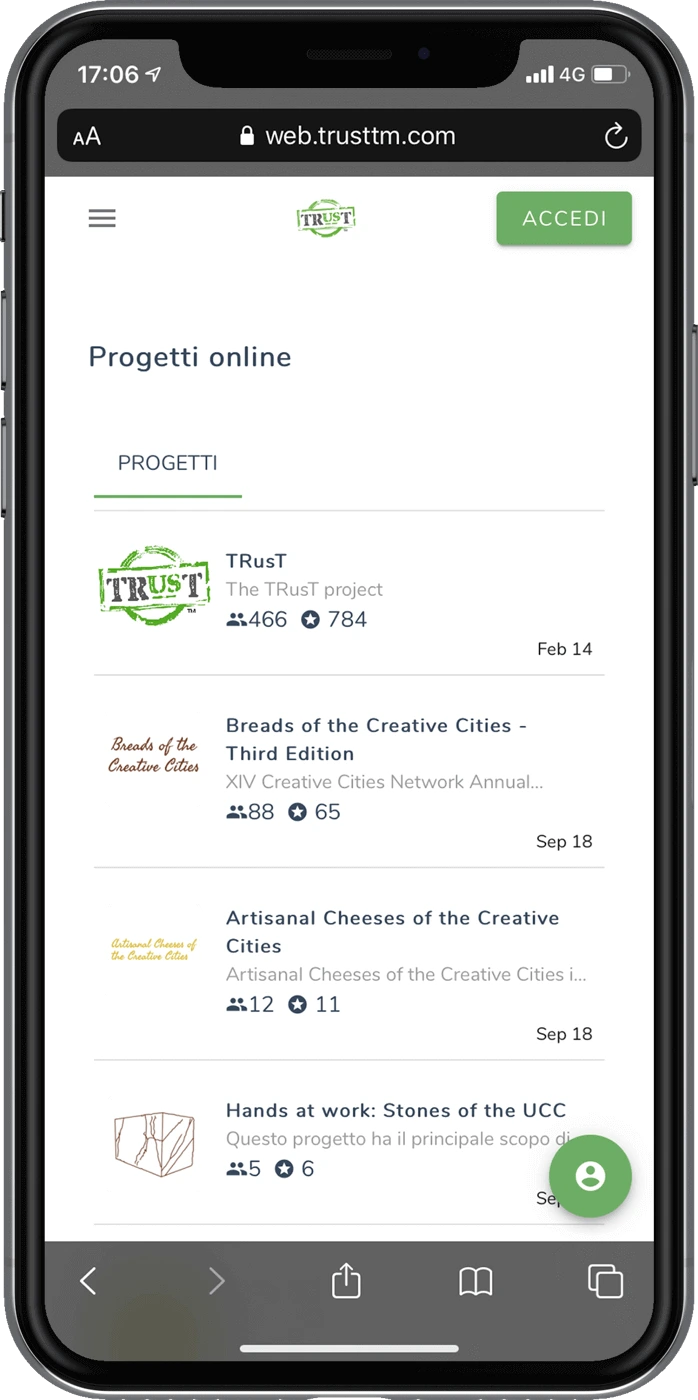Show open browser tabs

pos(605,1281)
